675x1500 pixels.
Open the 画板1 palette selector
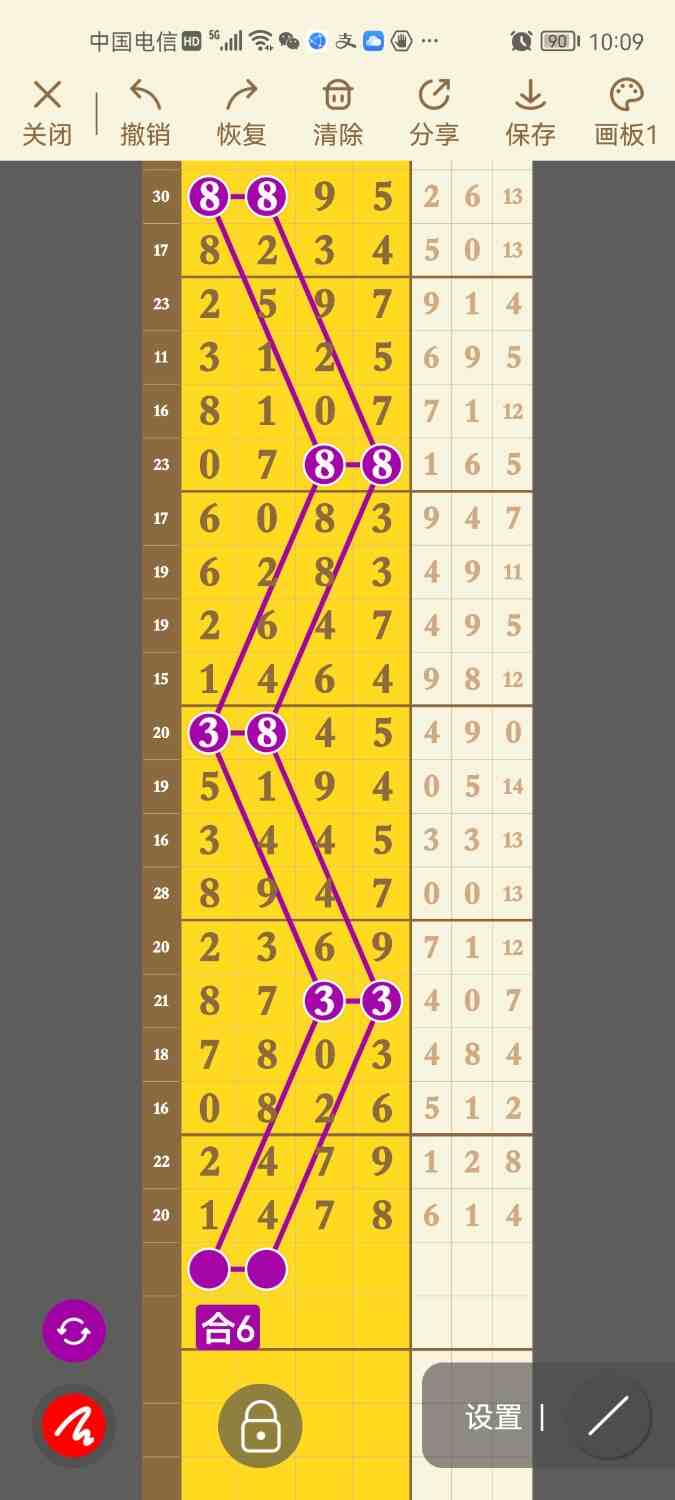point(626,113)
